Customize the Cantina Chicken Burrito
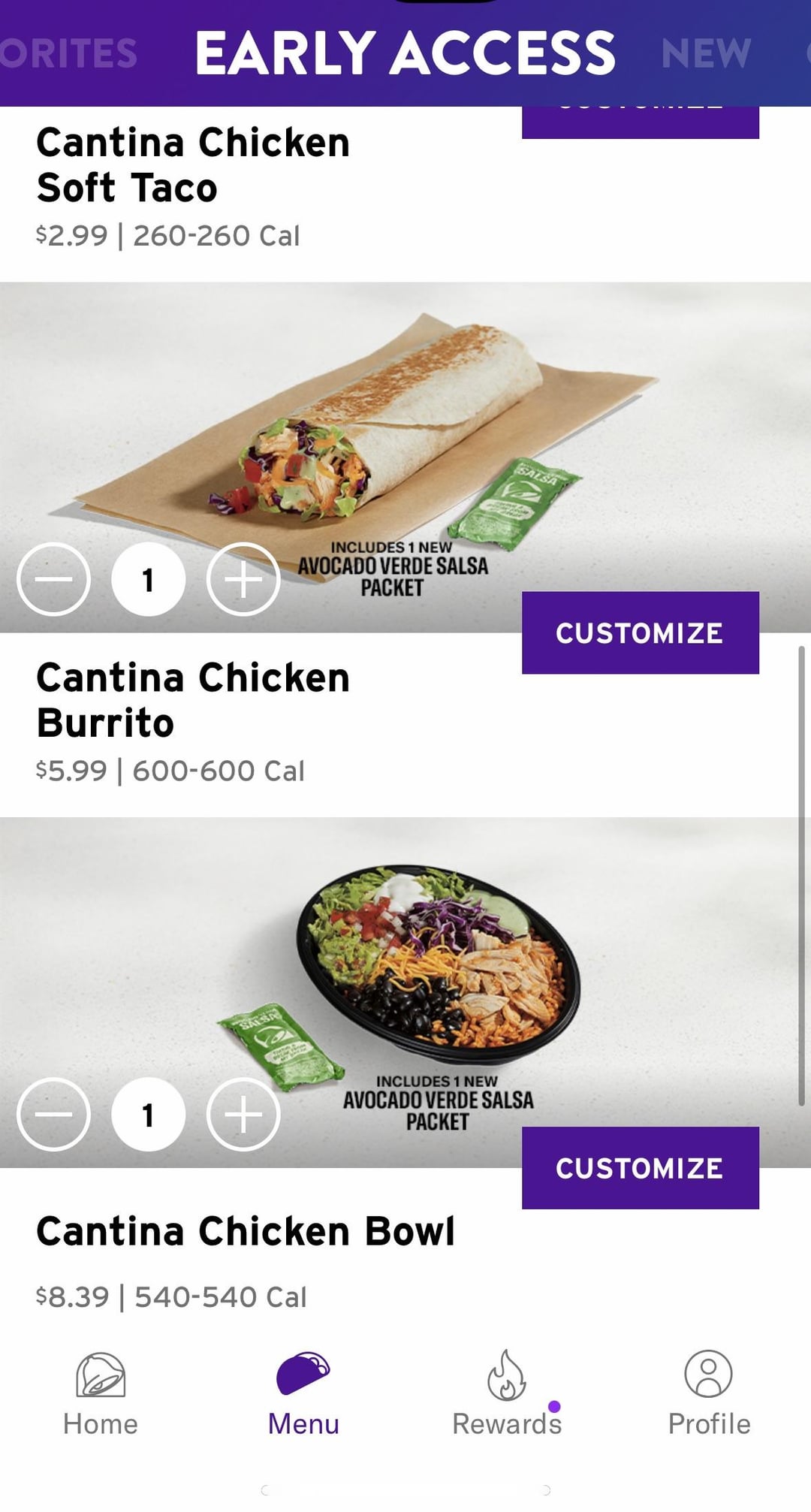 point(640,632)
